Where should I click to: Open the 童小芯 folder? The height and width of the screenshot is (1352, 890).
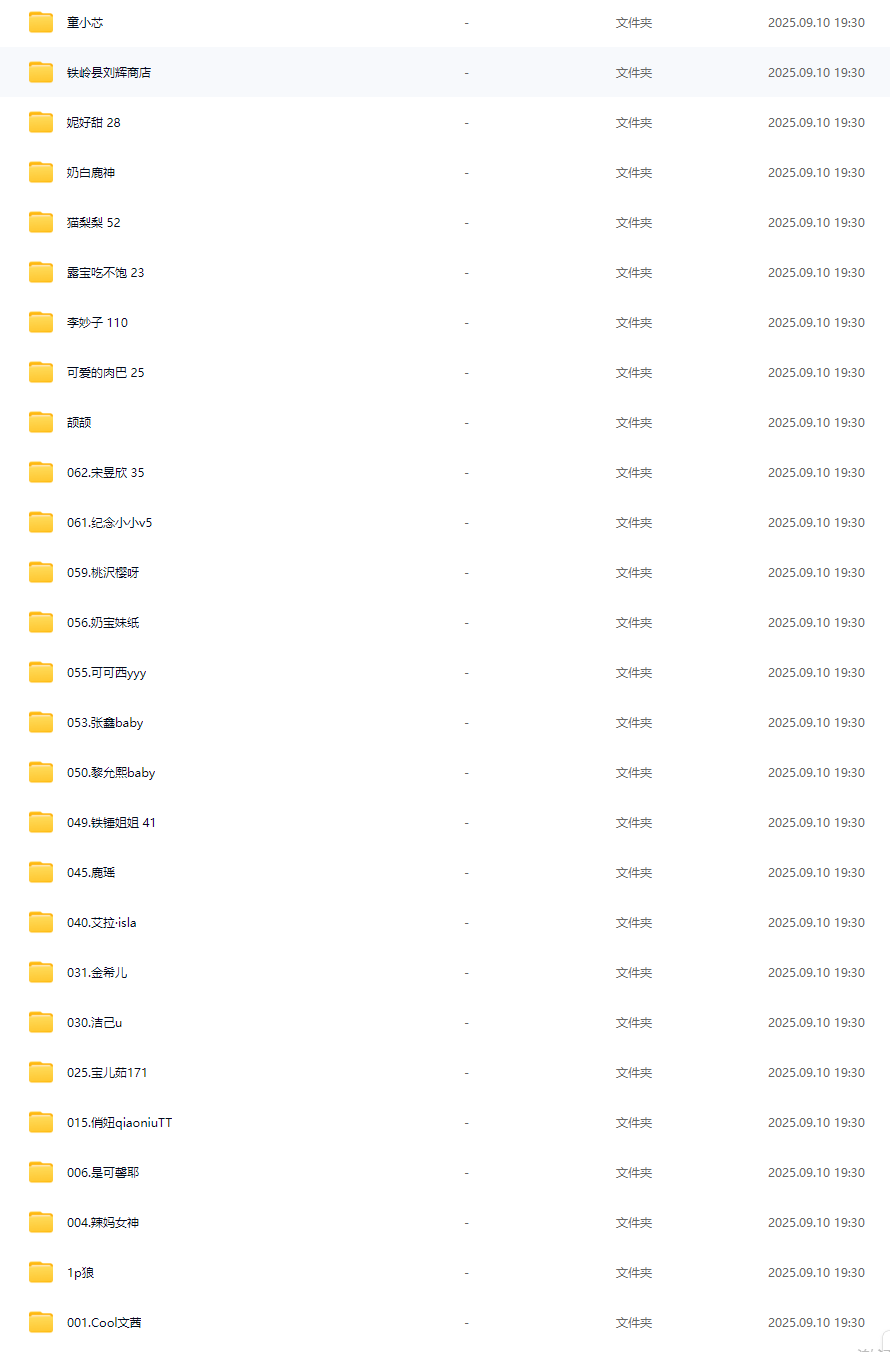point(85,22)
